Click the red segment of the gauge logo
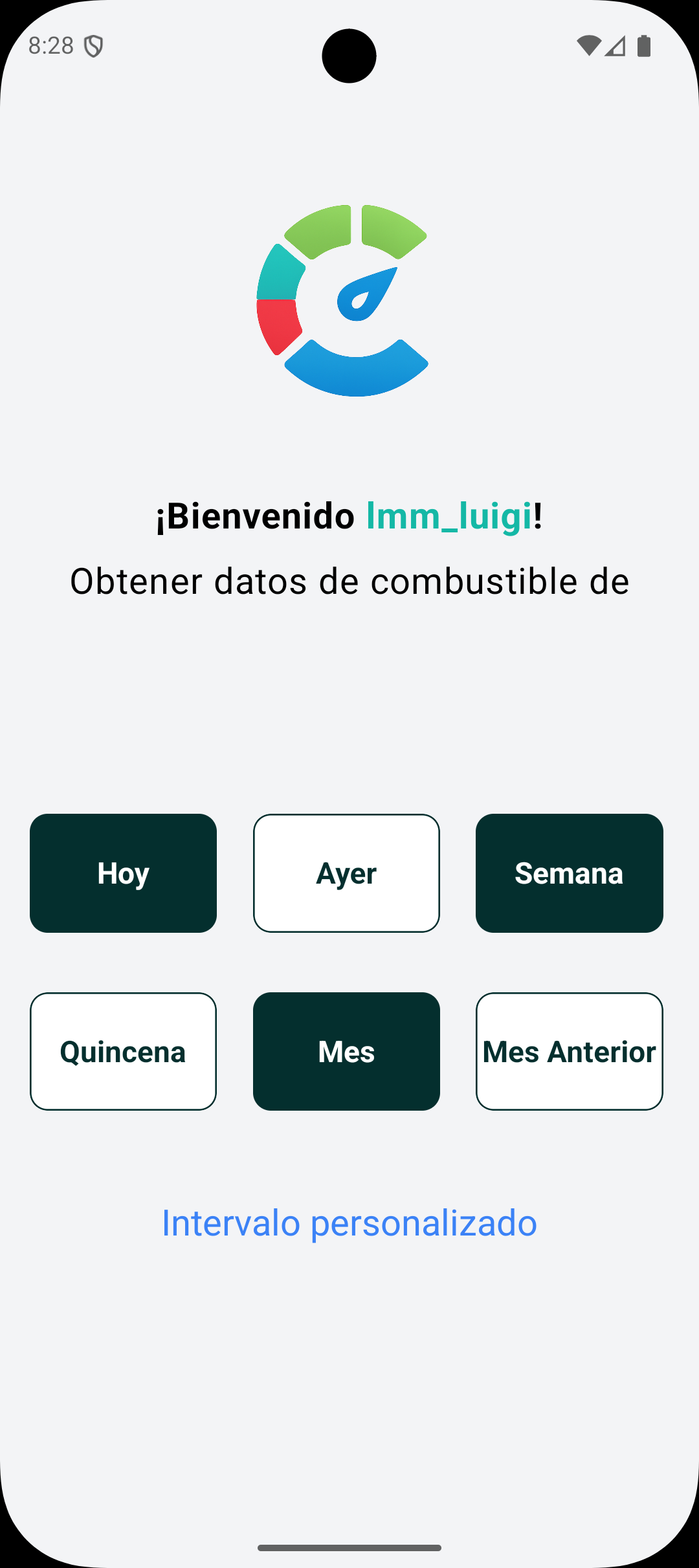Viewport: 699px width, 1568px height. 278,323
